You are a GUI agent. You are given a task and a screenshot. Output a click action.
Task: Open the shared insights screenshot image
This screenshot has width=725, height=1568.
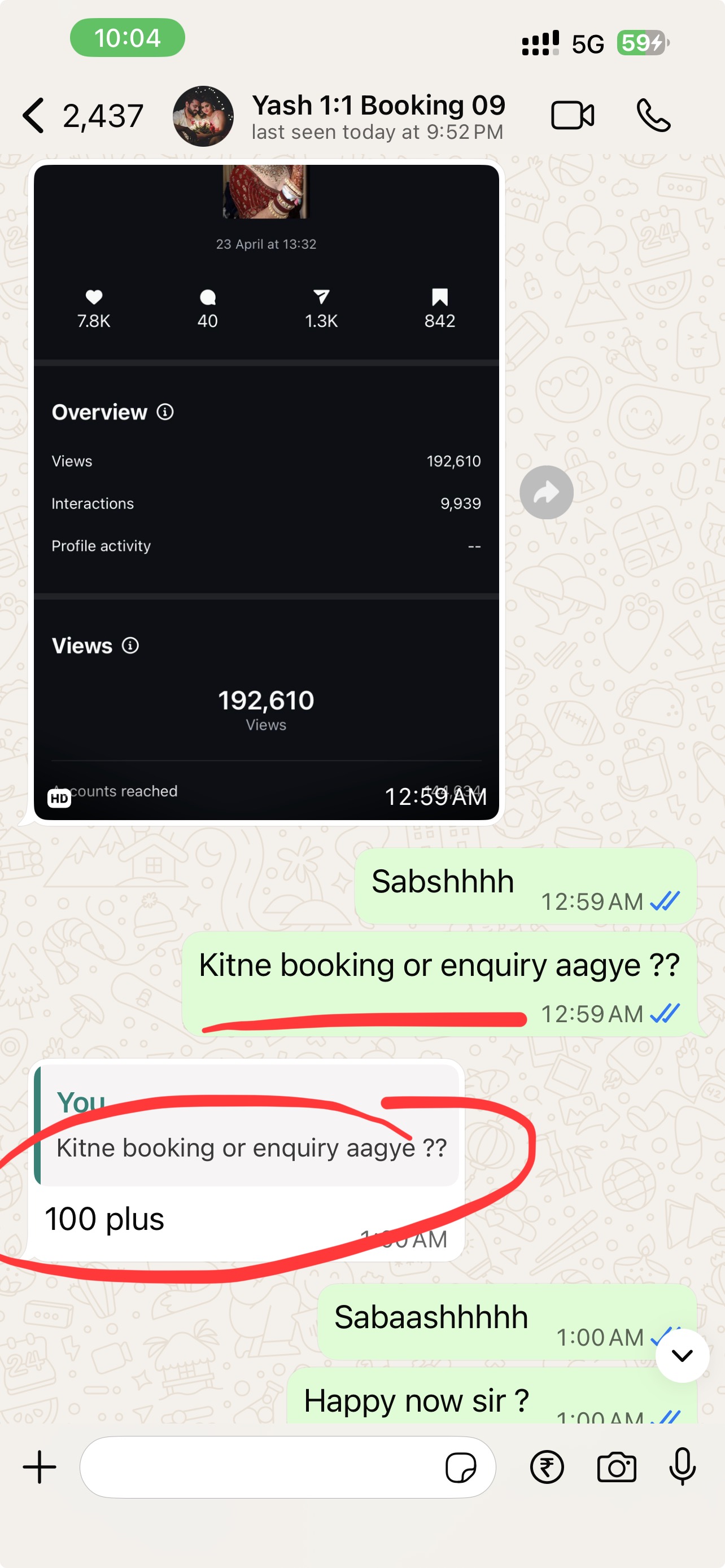pos(266,492)
